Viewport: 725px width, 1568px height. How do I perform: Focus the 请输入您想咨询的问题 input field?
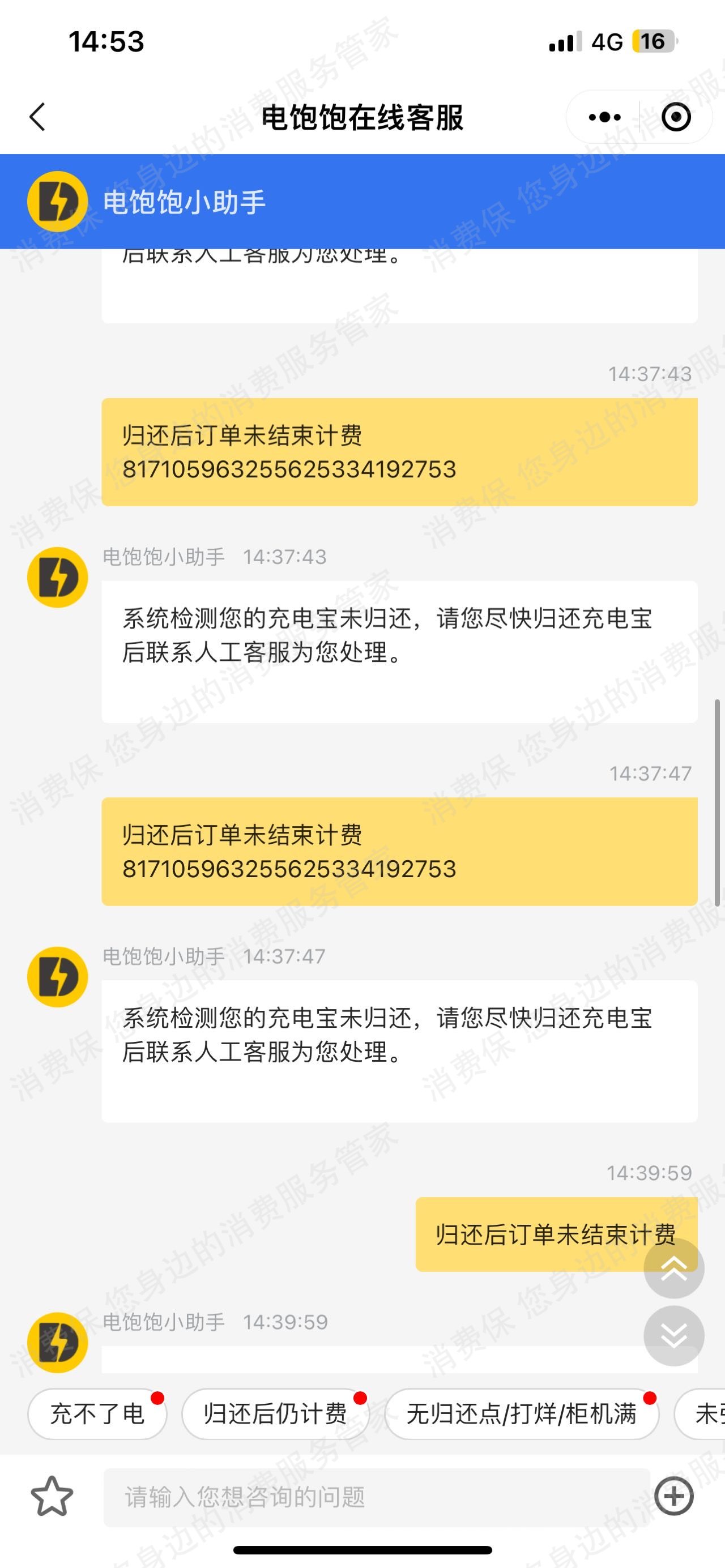pyautogui.click(x=376, y=1497)
